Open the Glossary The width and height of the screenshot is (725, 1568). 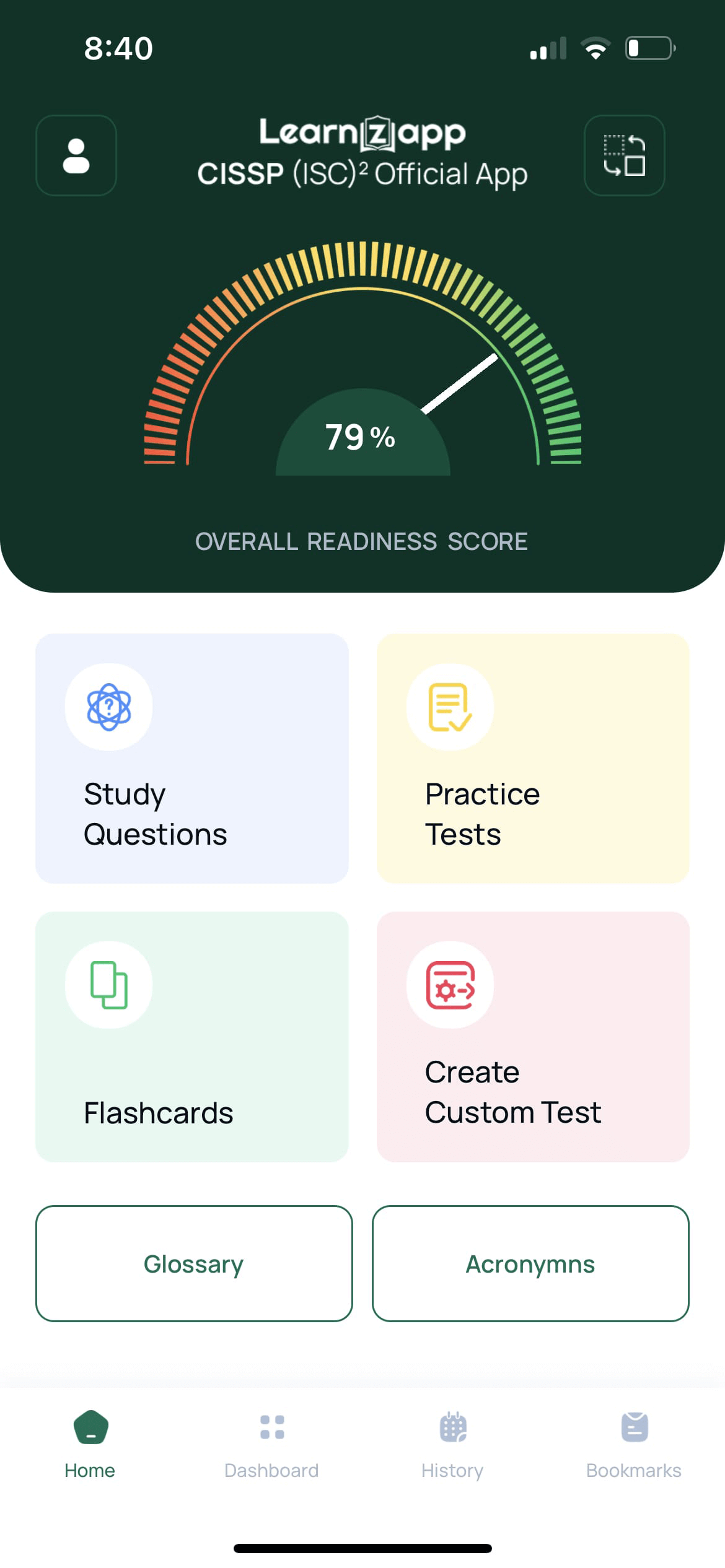(x=193, y=1263)
